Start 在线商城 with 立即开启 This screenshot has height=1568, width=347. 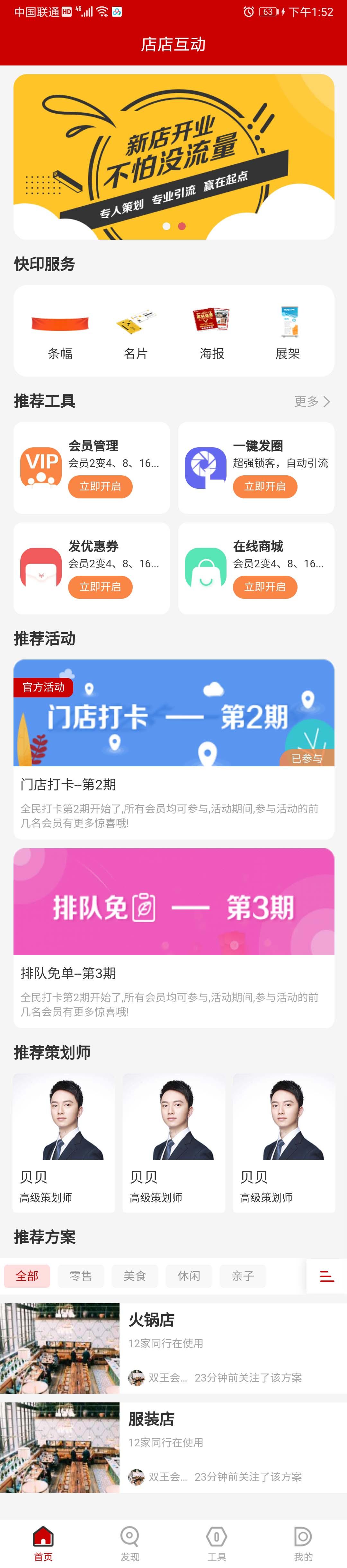(x=265, y=587)
